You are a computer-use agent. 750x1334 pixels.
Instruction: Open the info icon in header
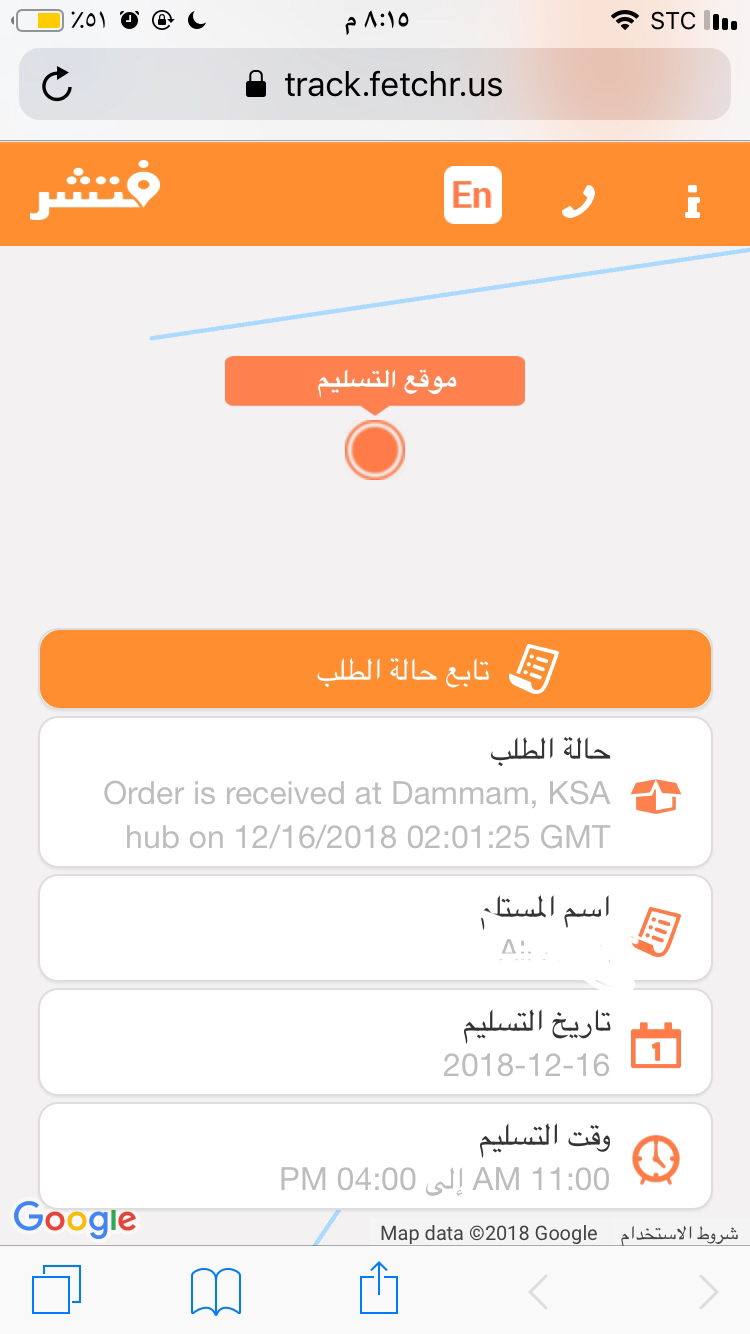[x=692, y=200]
